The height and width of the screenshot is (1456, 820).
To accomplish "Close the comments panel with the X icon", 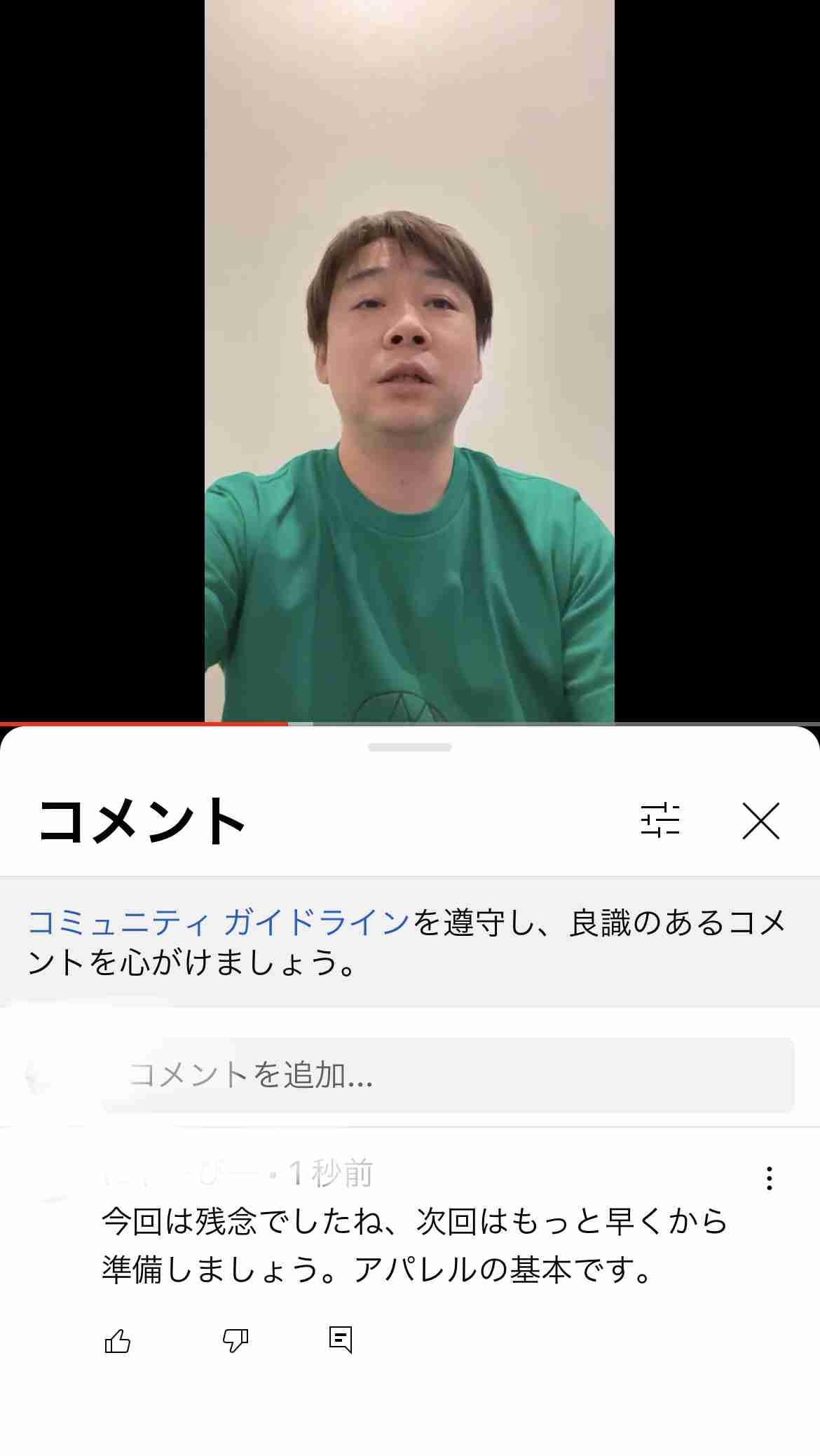I will point(762,822).
